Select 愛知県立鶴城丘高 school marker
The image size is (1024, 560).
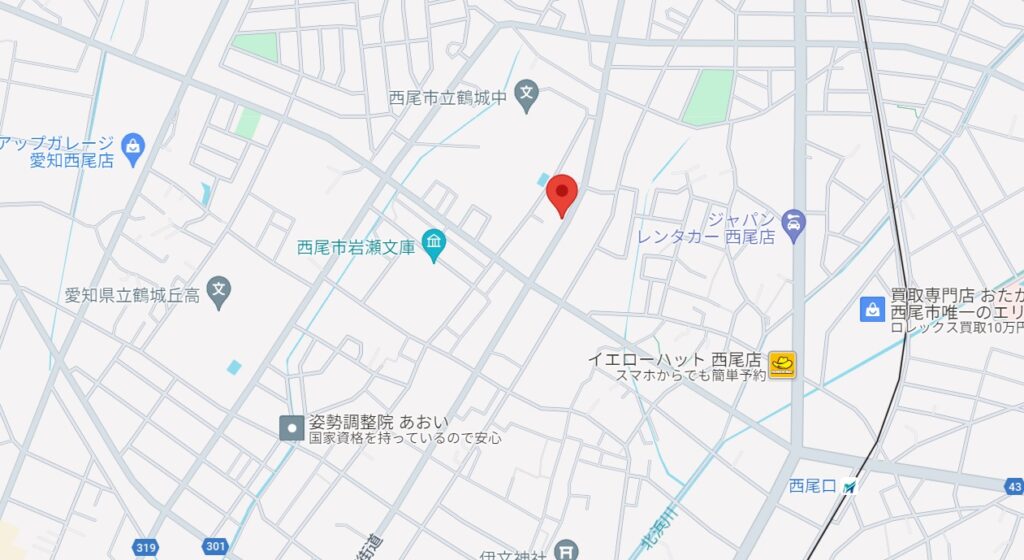coord(220,293)
